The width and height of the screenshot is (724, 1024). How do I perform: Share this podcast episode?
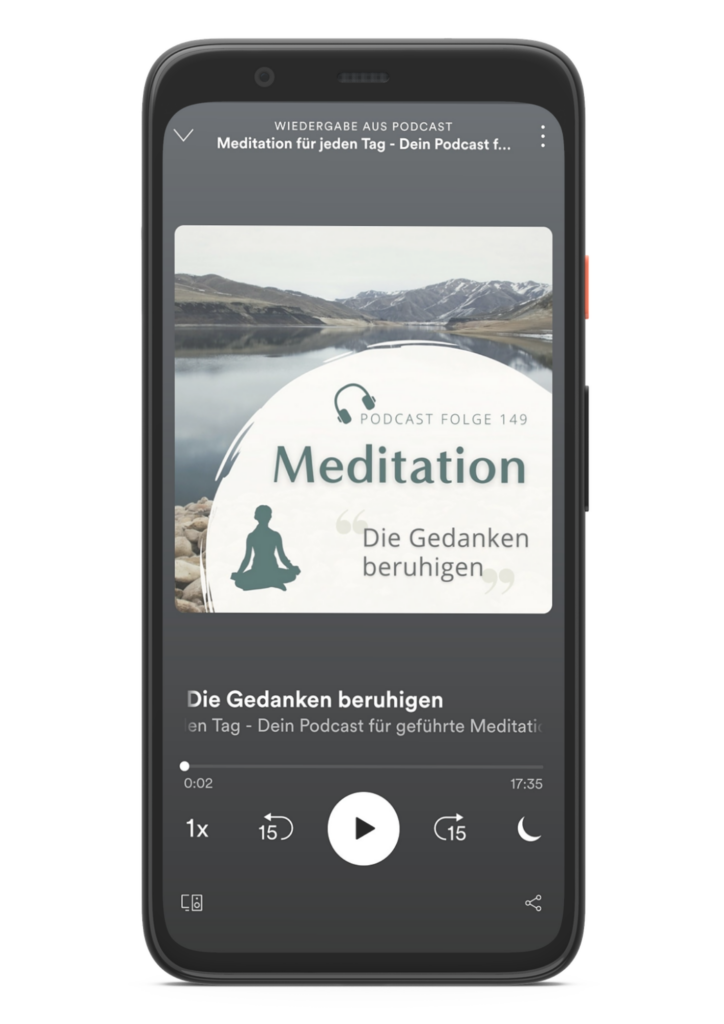point(533,903)
